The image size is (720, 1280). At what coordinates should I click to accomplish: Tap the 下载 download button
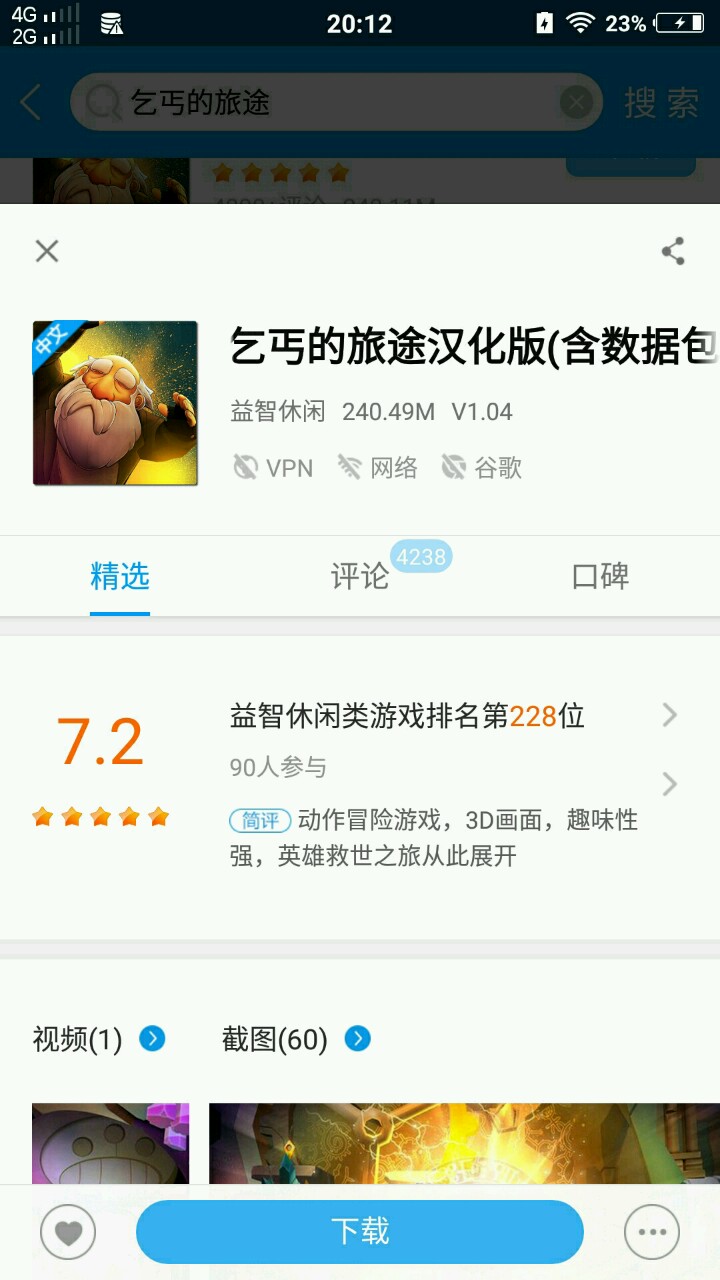click(x=360, y=1231)
